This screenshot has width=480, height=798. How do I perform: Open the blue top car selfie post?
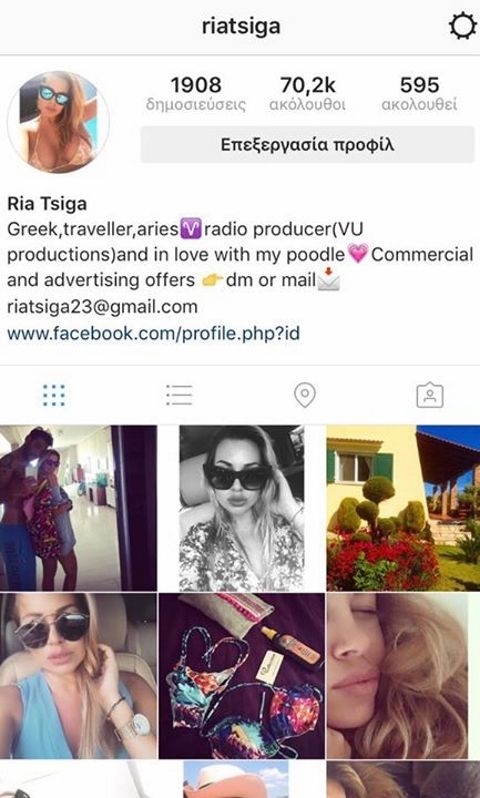(x=78, y=676)
